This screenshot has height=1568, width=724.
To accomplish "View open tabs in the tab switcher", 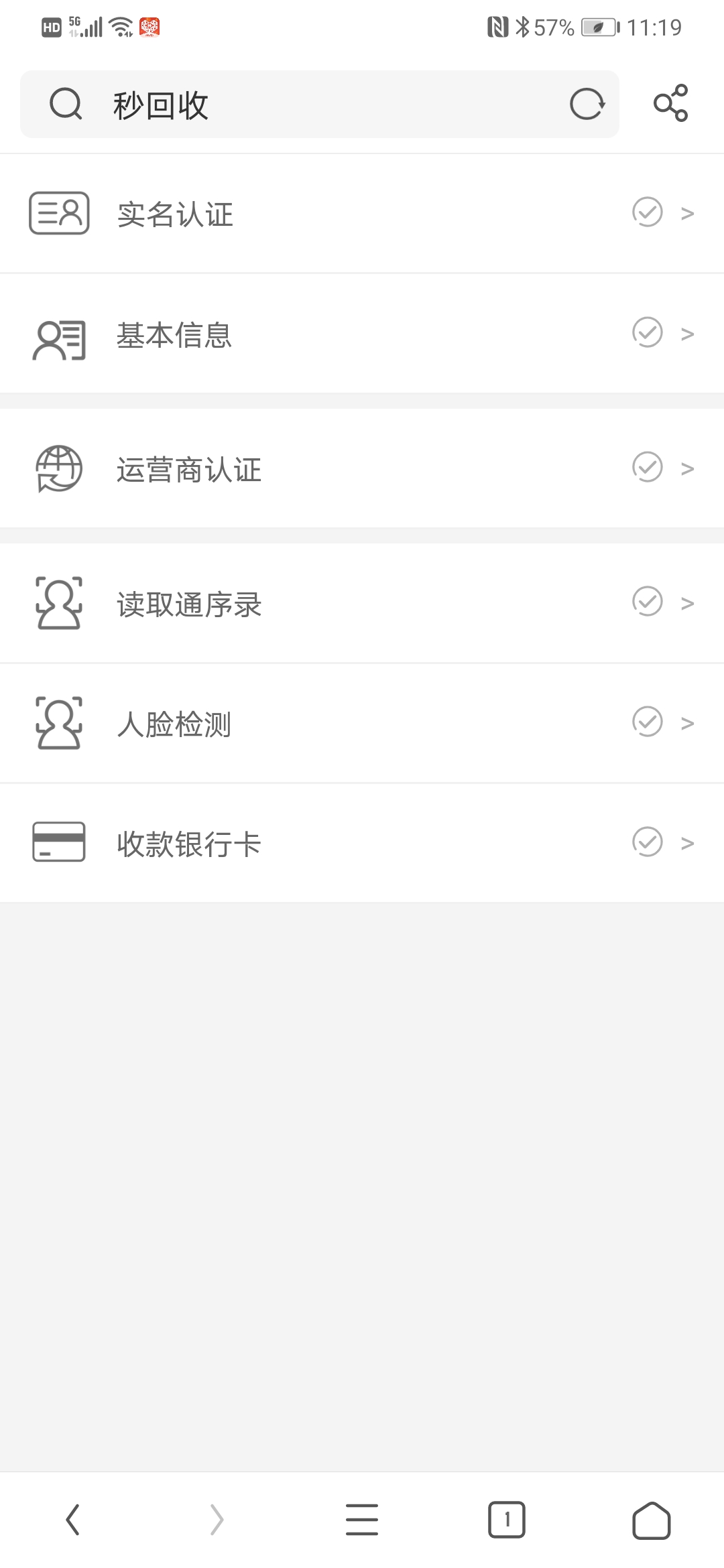I will click(x=507, y=1519).
